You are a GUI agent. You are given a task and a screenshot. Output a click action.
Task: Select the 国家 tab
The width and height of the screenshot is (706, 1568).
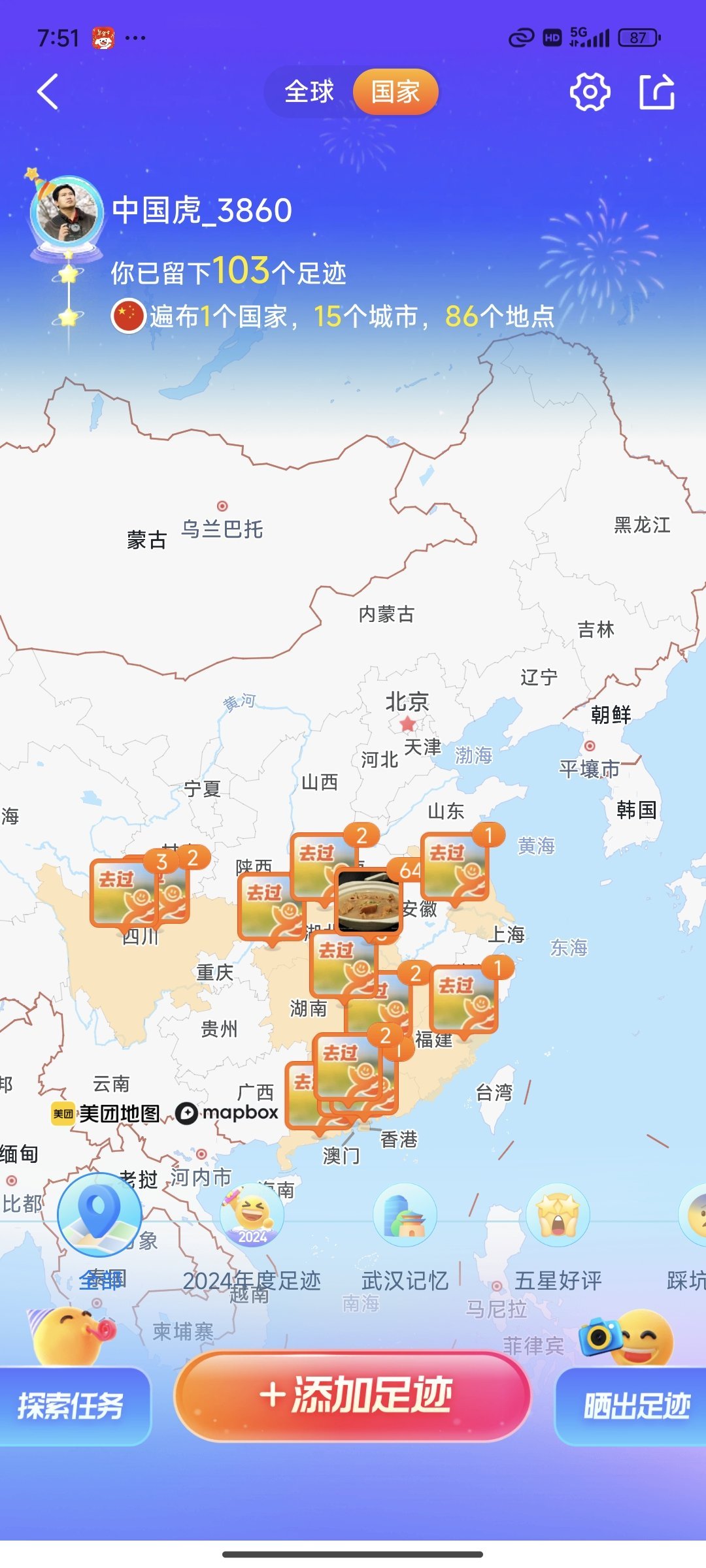click(x=395, y=91)
